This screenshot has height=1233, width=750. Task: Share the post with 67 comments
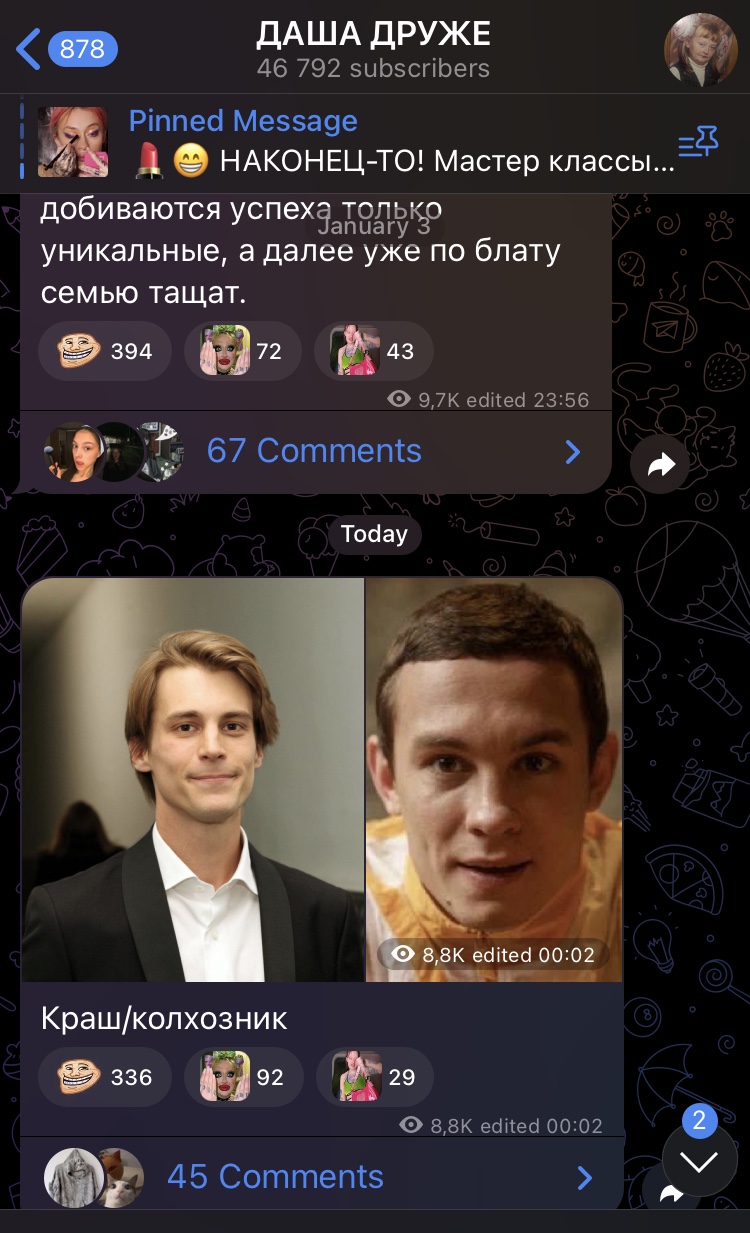pyautogui.click(x=660, y=463)
